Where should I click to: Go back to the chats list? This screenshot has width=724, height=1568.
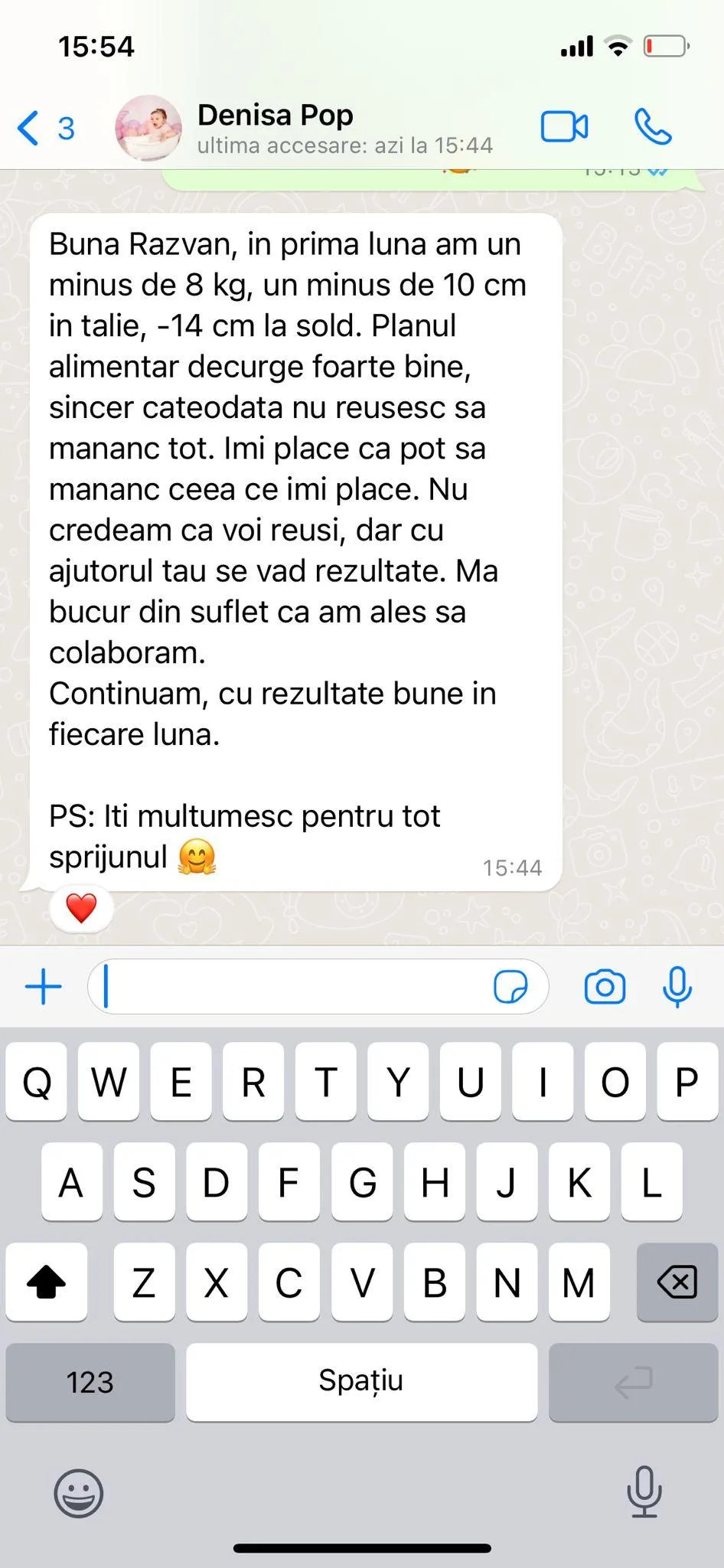tap(44, 128)
